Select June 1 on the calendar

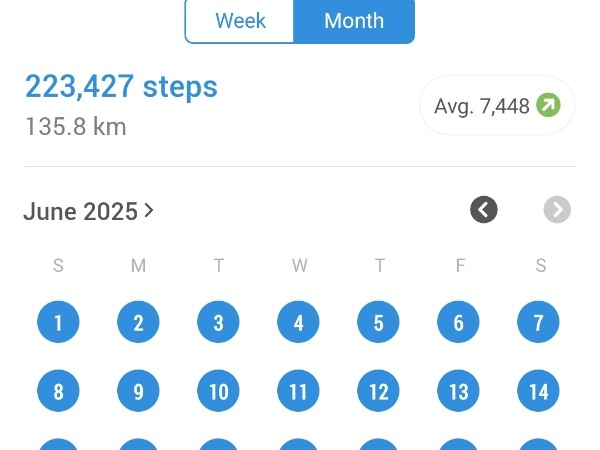tap(58, 323)
